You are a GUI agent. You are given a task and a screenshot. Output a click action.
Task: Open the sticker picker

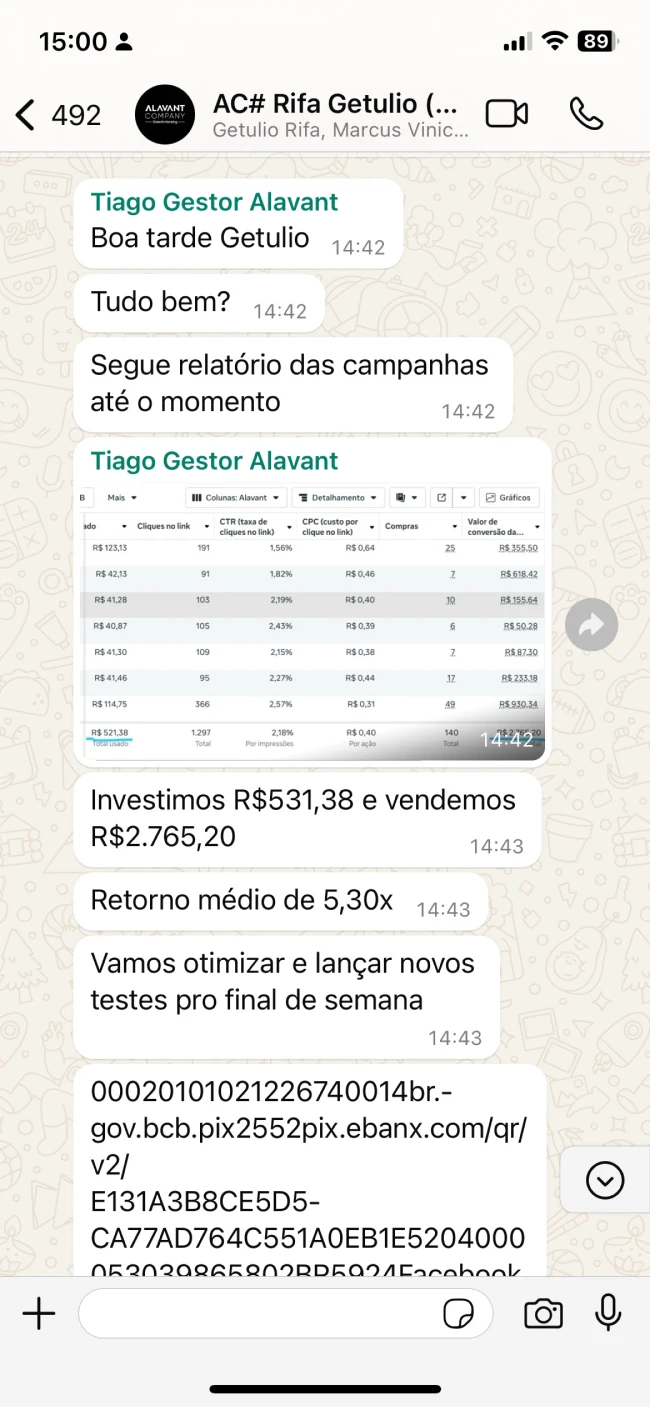(459, 1314)
